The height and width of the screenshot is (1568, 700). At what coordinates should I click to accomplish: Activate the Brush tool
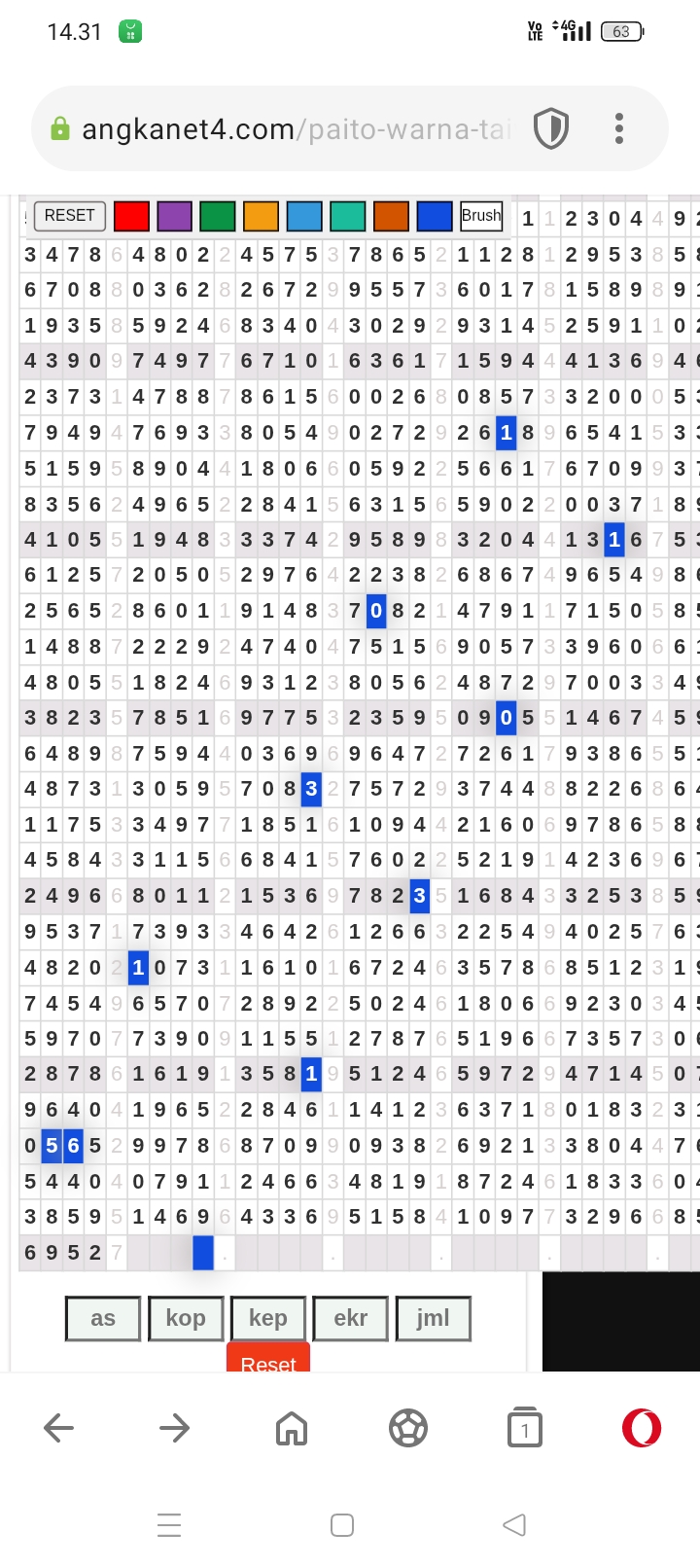point(482,216)
